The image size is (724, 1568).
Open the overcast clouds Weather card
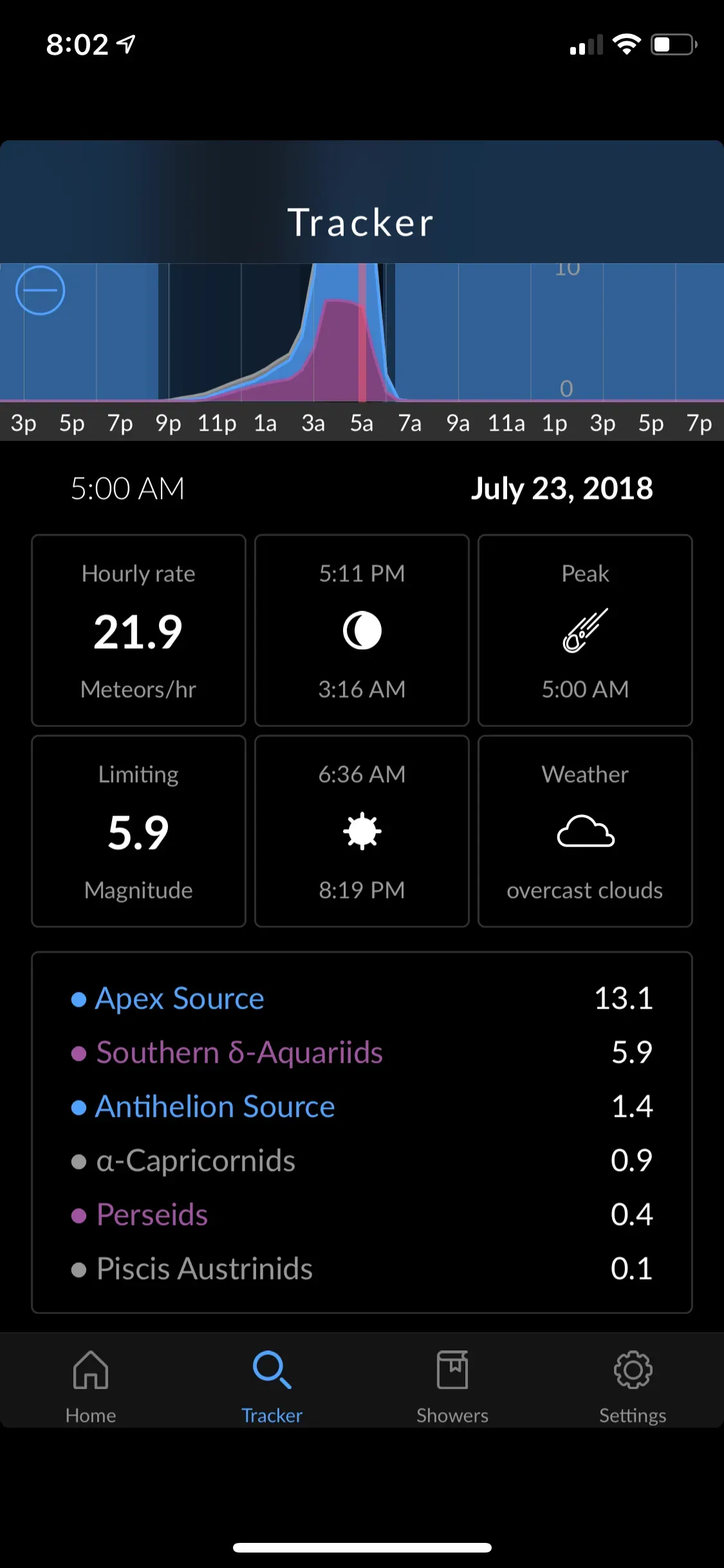[585, 831]
